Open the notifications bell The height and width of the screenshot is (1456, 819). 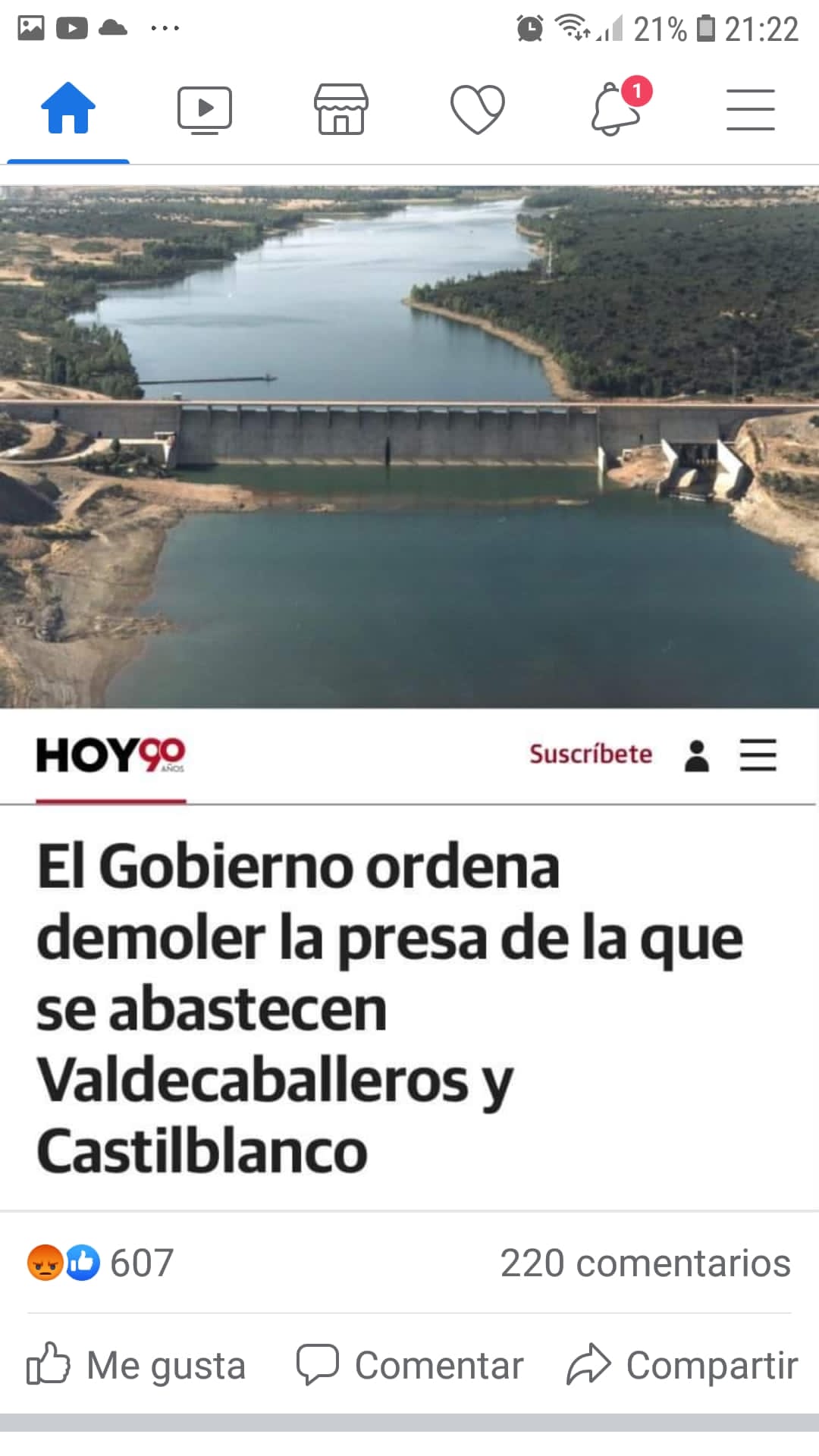pyautogui.click(x=616, y=110)
